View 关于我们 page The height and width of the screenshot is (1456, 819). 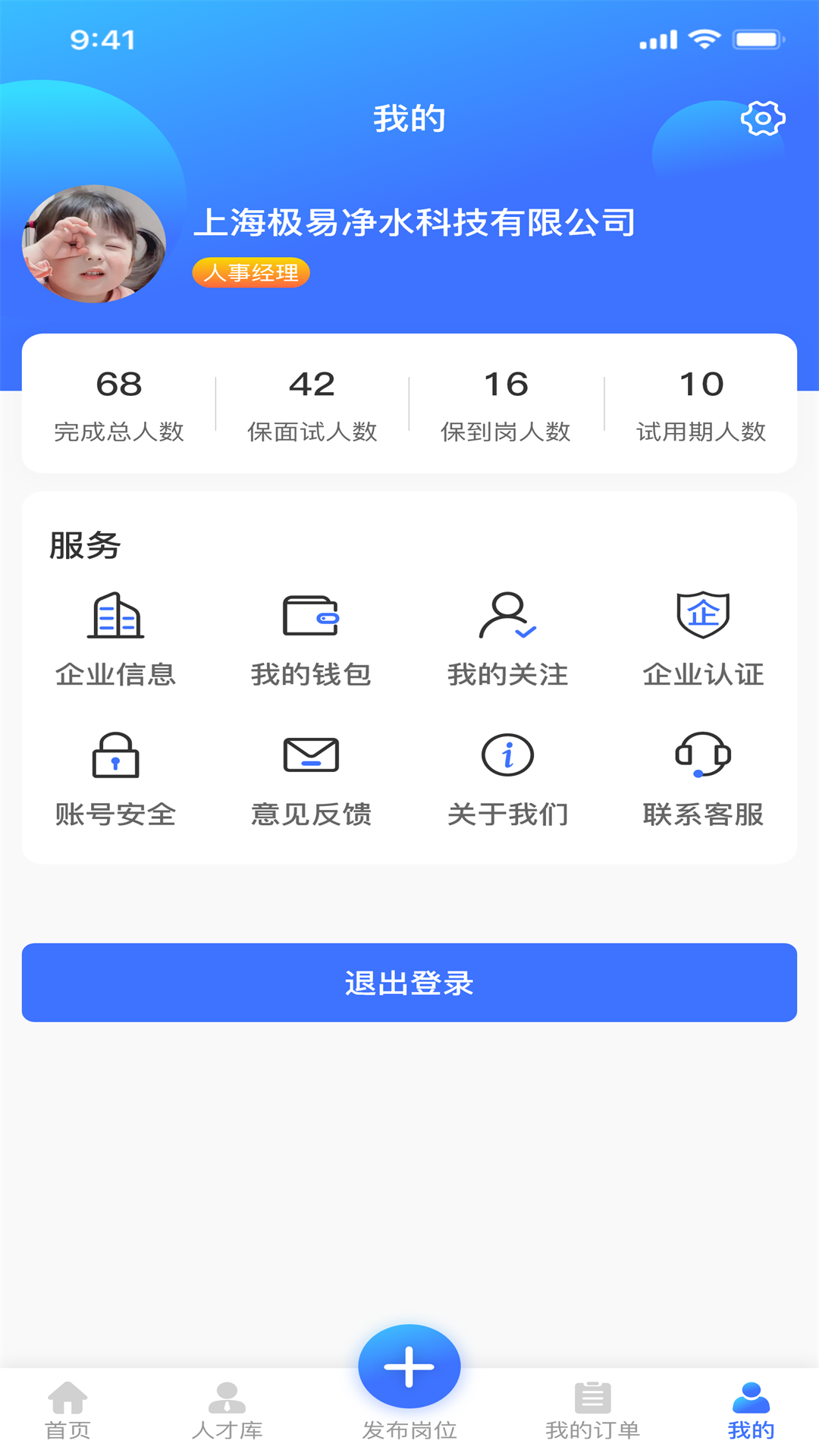[507, 779]
